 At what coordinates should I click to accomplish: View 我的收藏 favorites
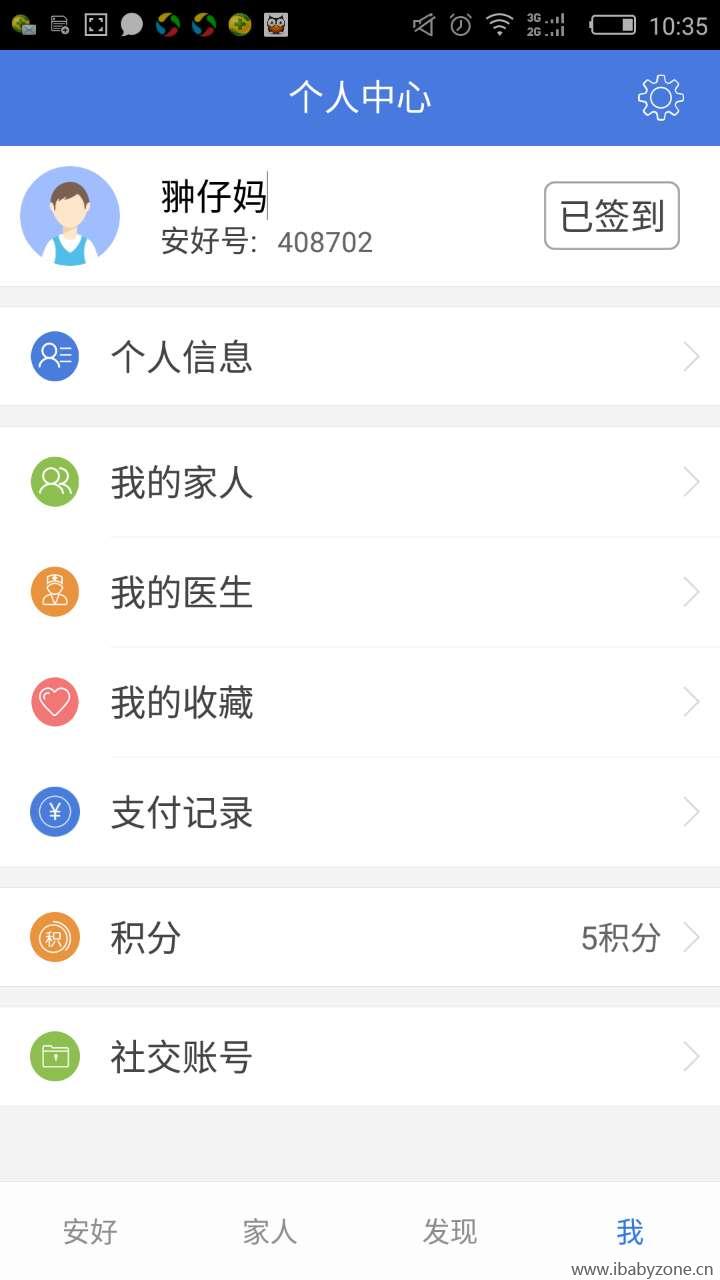tap(360, 702)
